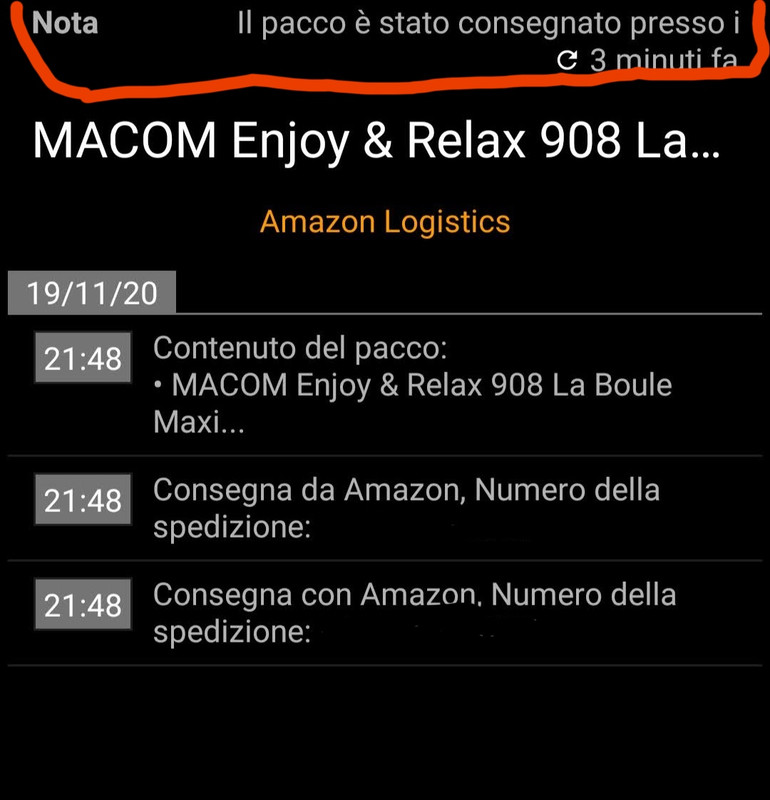Open the Amazon Logistics carrier link
This screenshot has height=800, width=770.
pos(385,222)
